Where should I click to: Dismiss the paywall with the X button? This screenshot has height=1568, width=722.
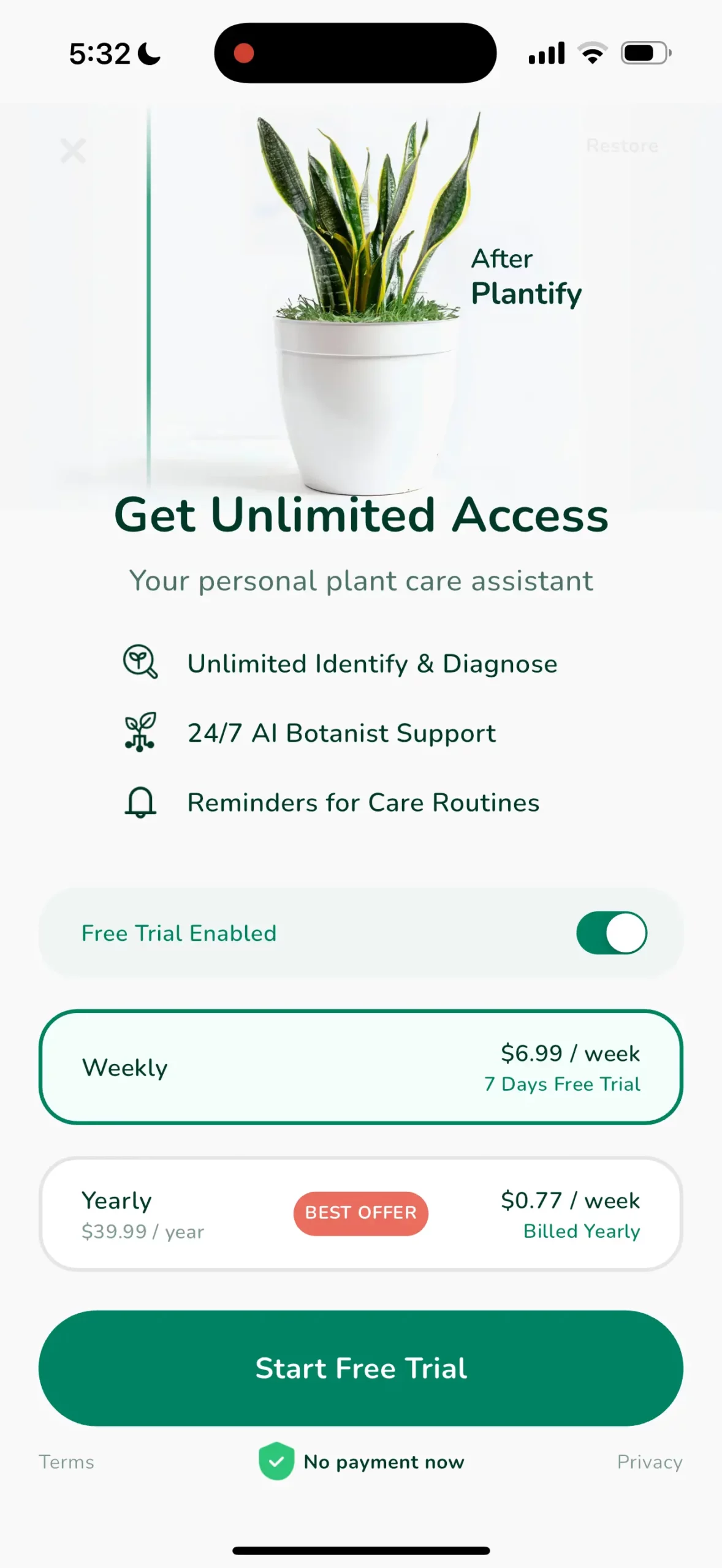tap(74, 151)
